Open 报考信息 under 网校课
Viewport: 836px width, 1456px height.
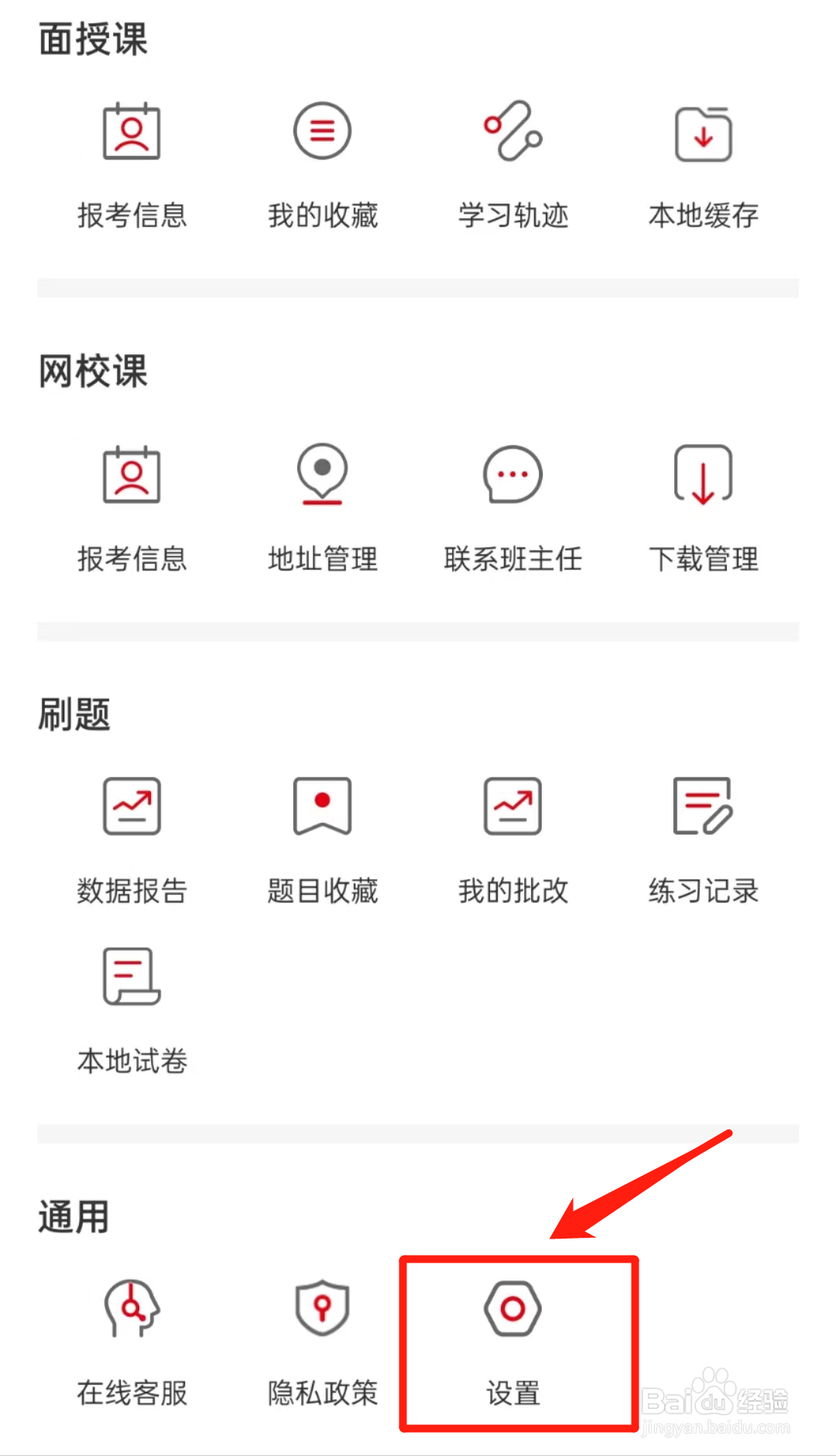coord(132,508)
